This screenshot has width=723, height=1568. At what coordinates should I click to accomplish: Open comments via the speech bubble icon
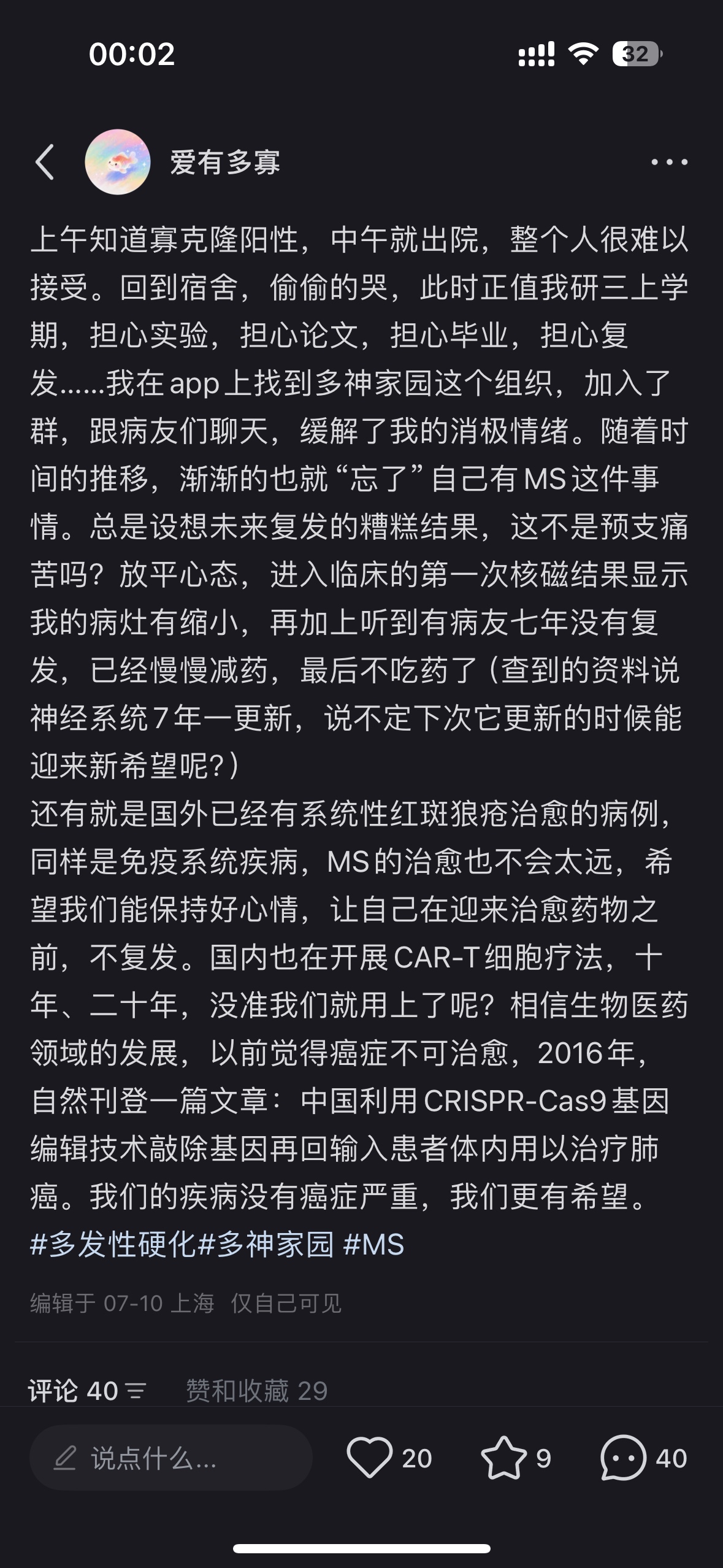pos(623,1458)
